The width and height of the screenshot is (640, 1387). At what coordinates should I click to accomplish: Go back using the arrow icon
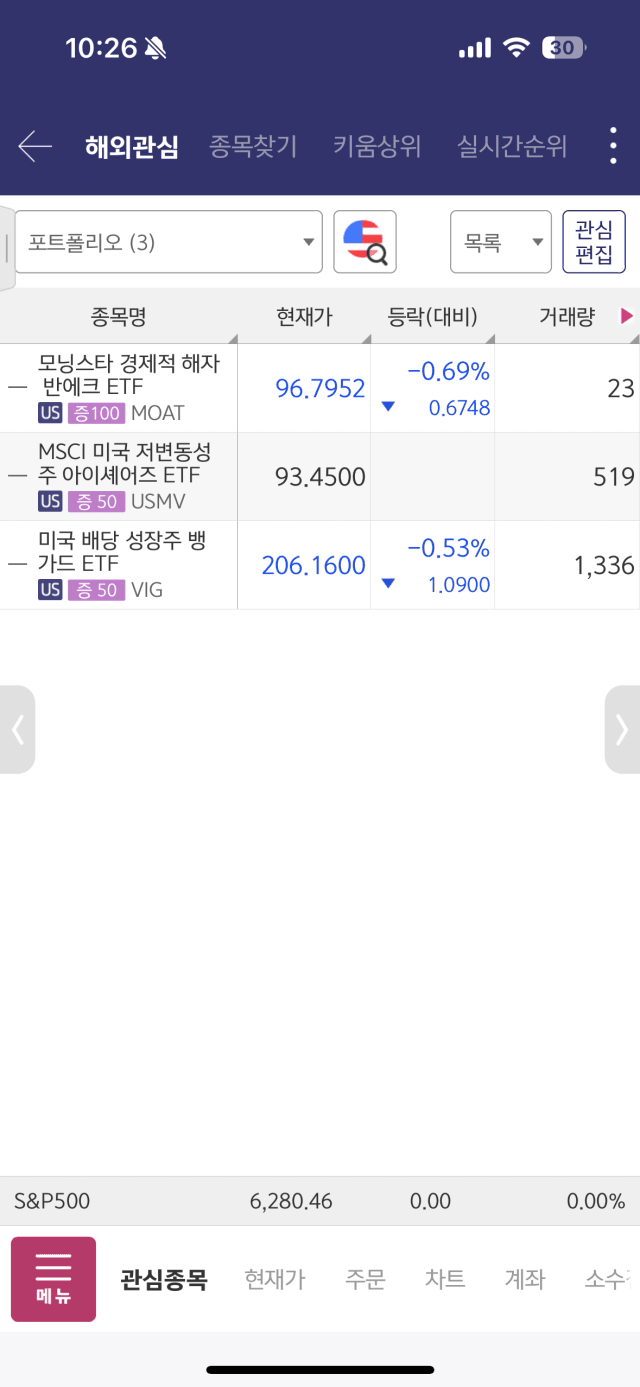tap(35, 147)
